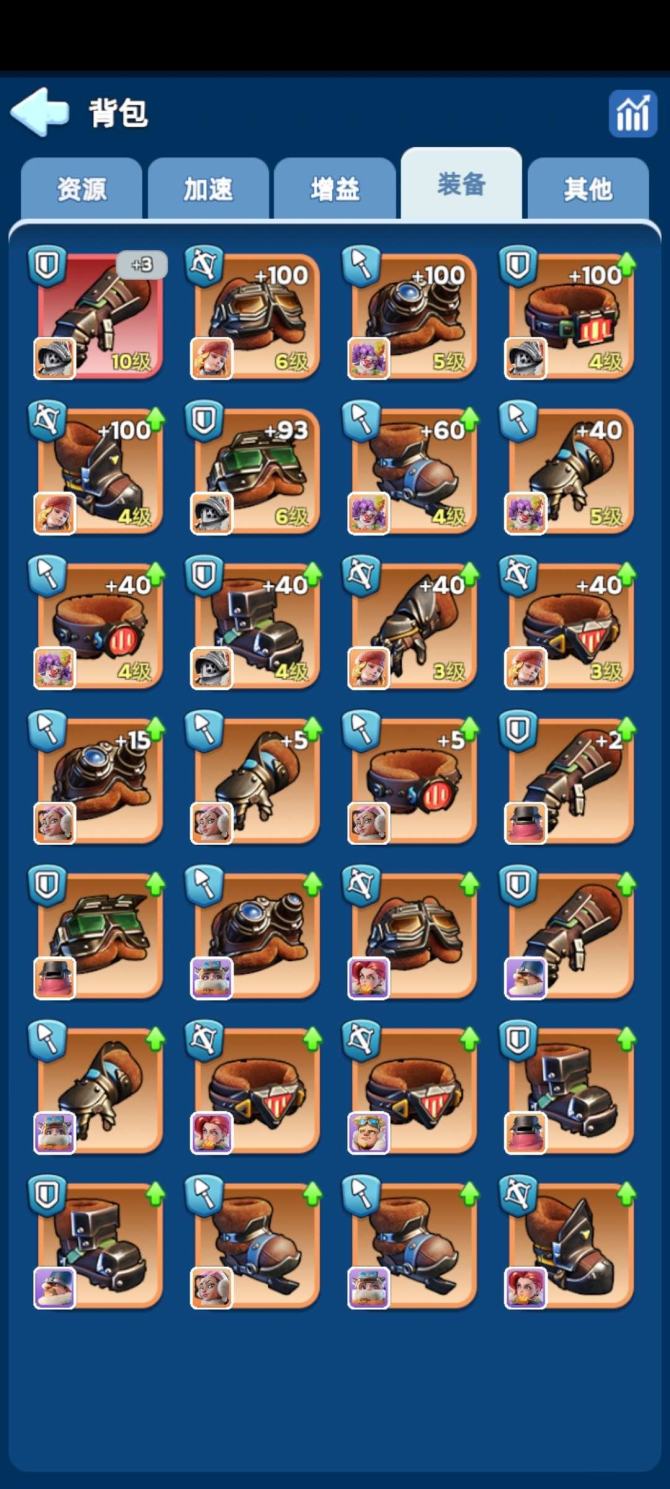Viewport: 670px width, 1489px height.
Task: Open the +60 boot 4级 item
Action: coord(413,471)
